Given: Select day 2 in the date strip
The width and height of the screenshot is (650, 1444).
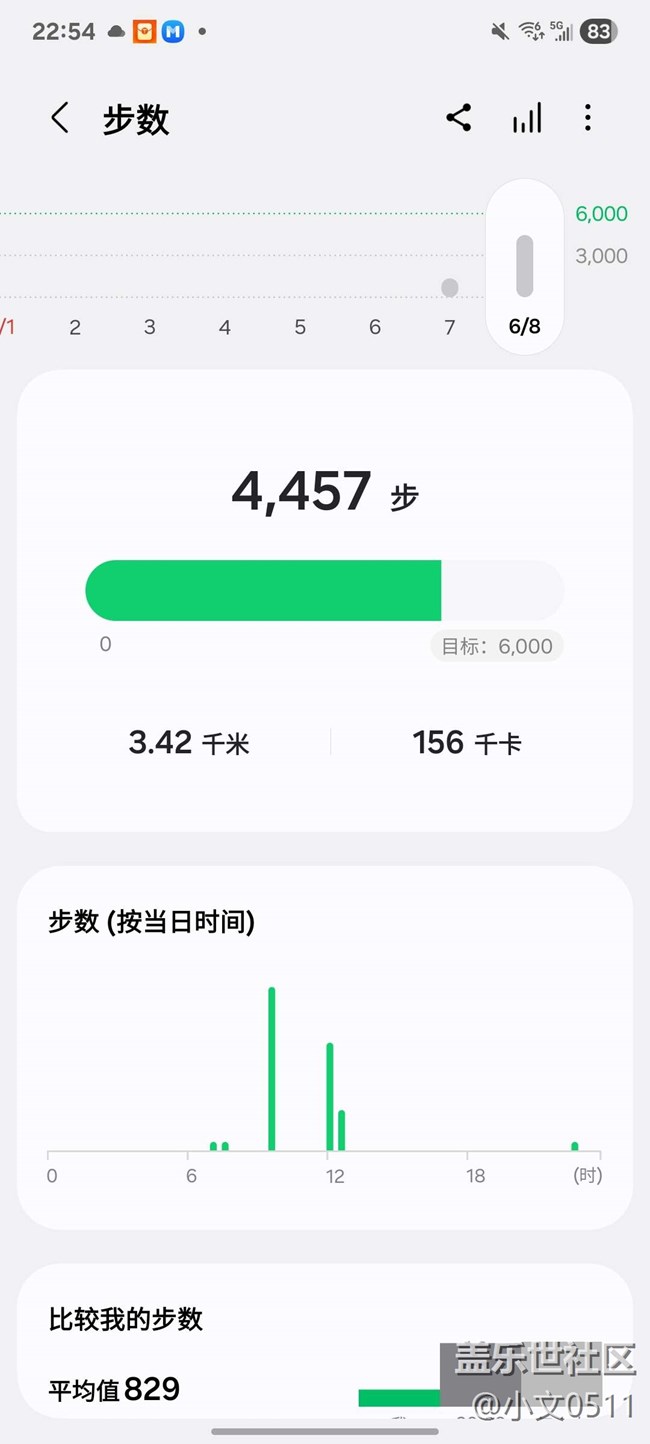Looking at the screenshot, I should pos(75,327).
